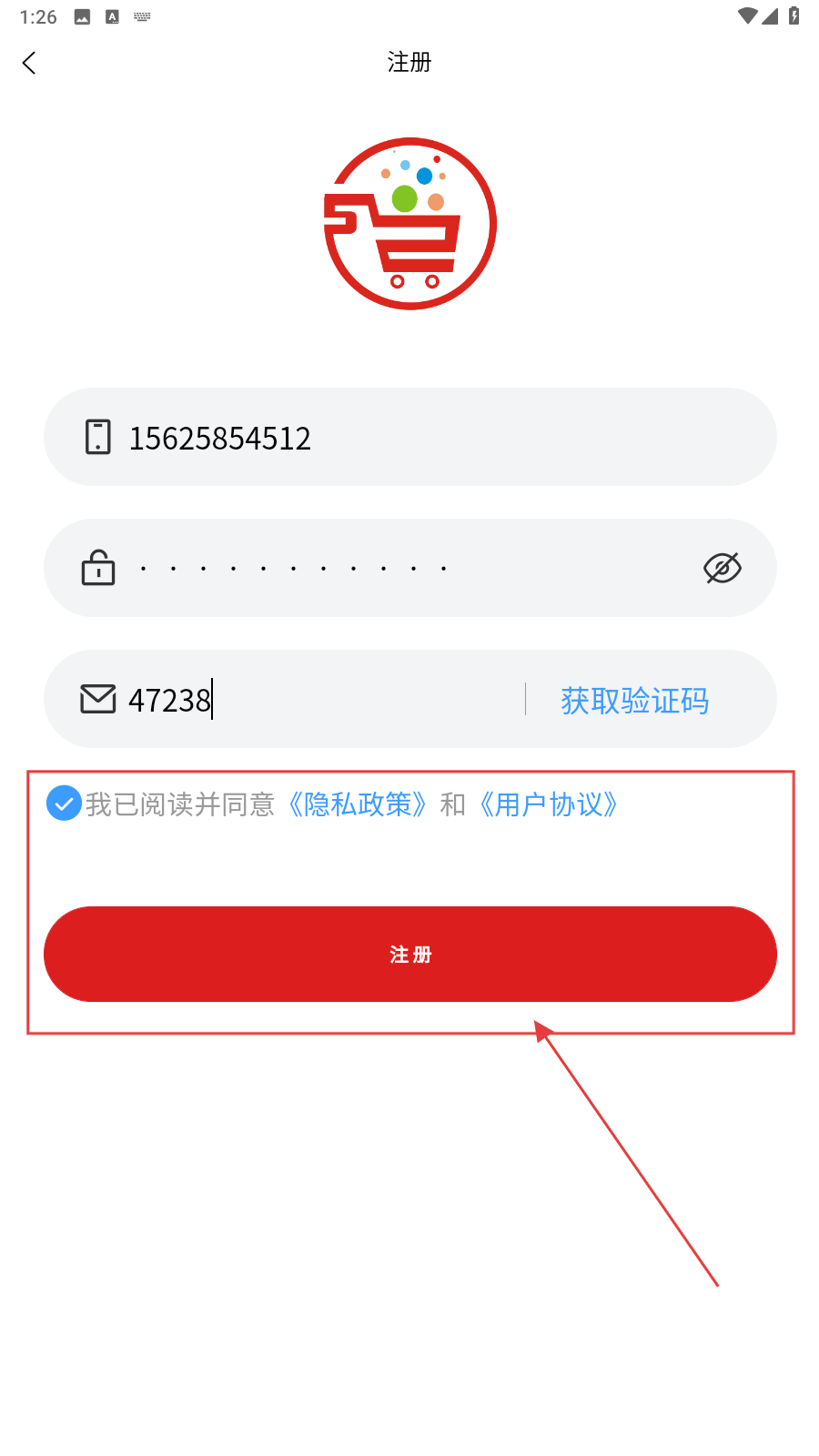This screenshot has height=1456, width=819.
Task: Show the hidden password
Action: pos(723,569)
